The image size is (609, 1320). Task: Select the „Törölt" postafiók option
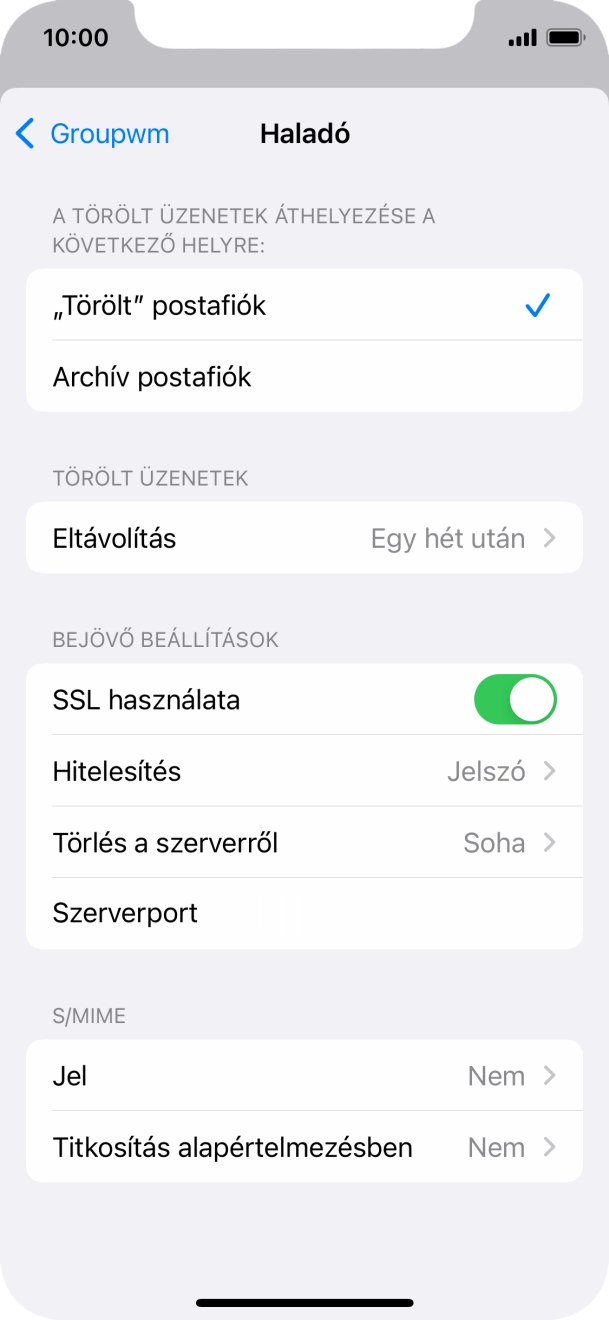(x=303, y=305)
